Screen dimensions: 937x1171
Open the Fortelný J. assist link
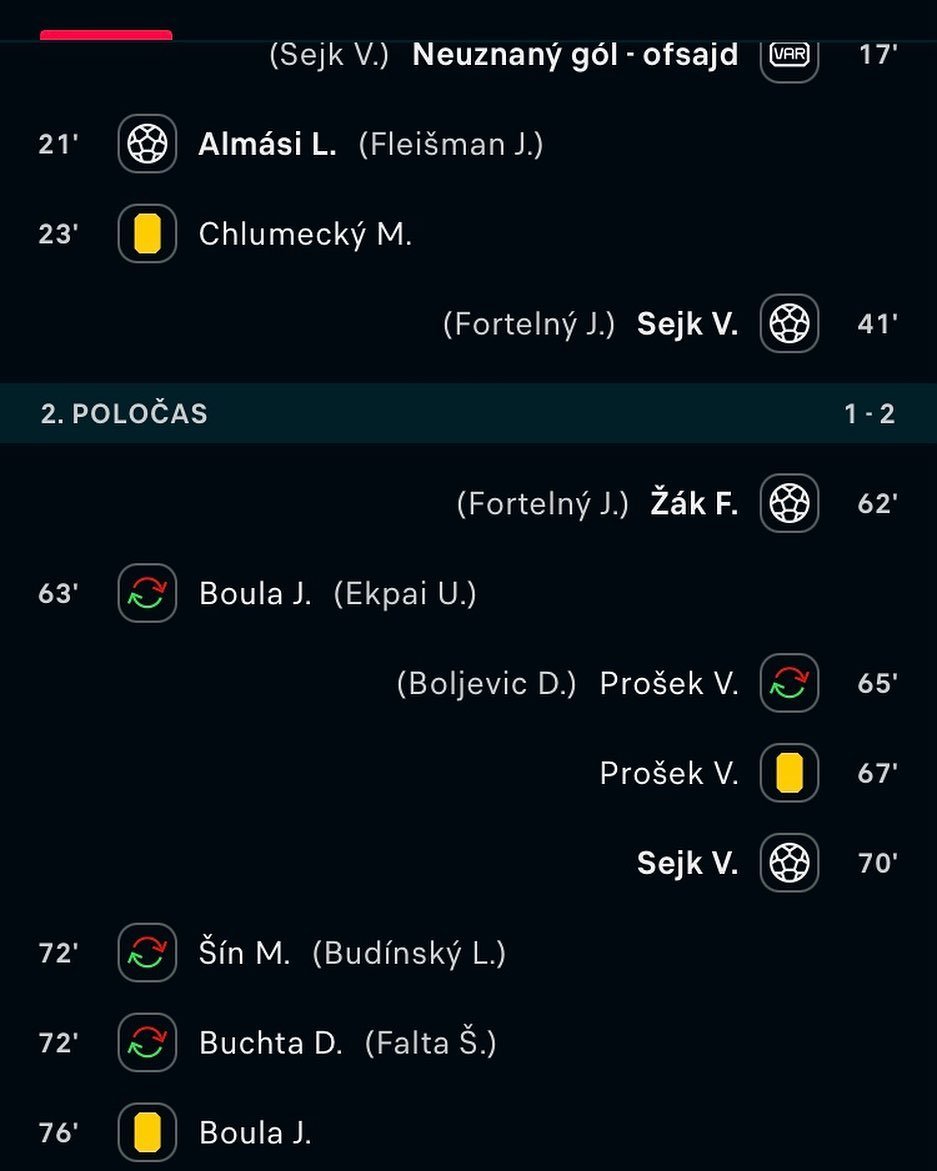pos(530,323)
